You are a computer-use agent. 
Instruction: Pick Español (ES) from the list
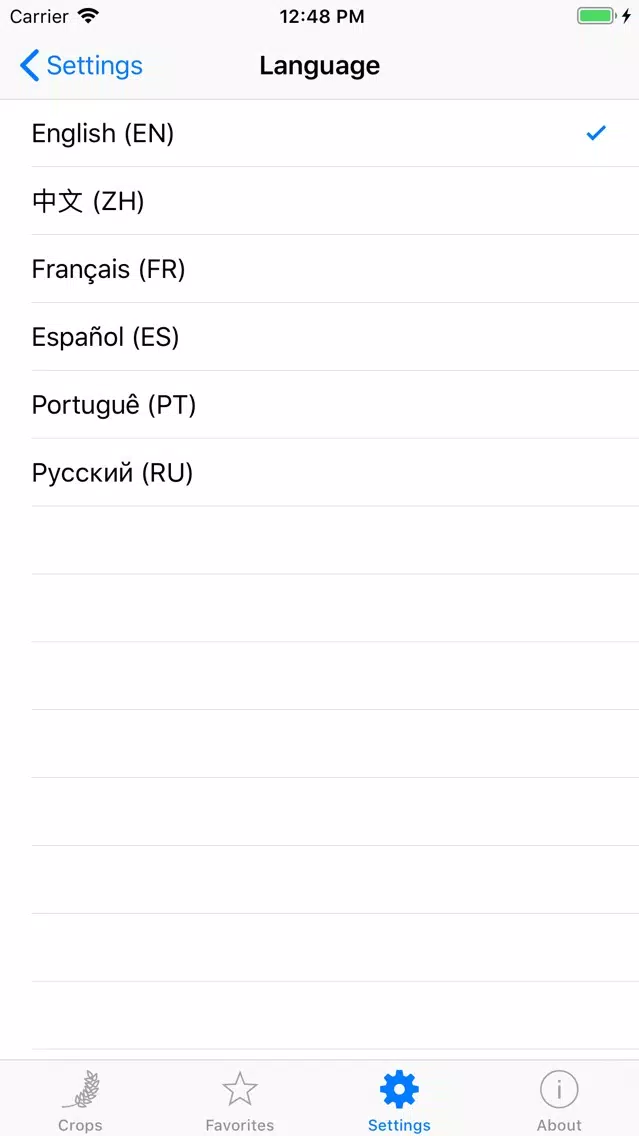(x=320, y=337)
